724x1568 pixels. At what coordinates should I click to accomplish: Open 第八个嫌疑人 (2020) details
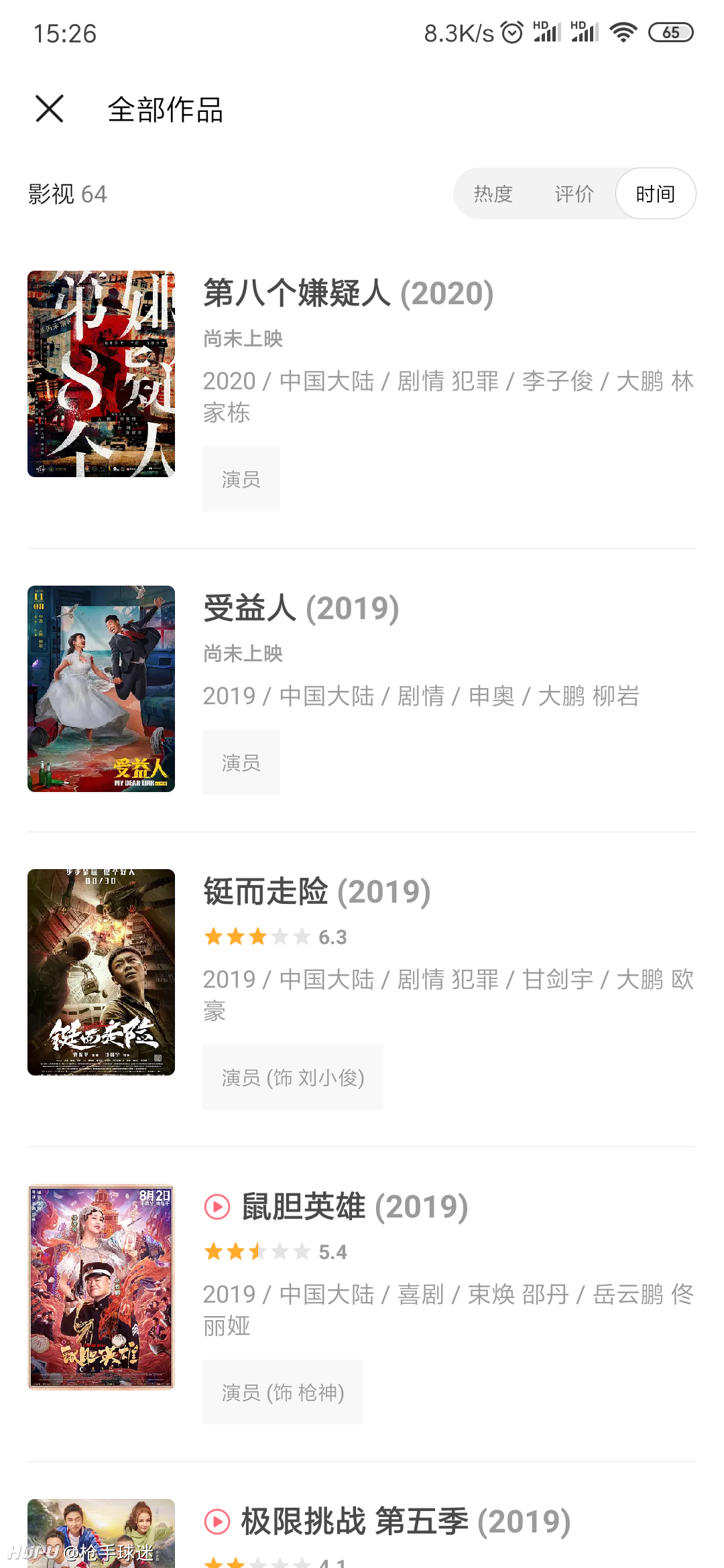(348, 293)
